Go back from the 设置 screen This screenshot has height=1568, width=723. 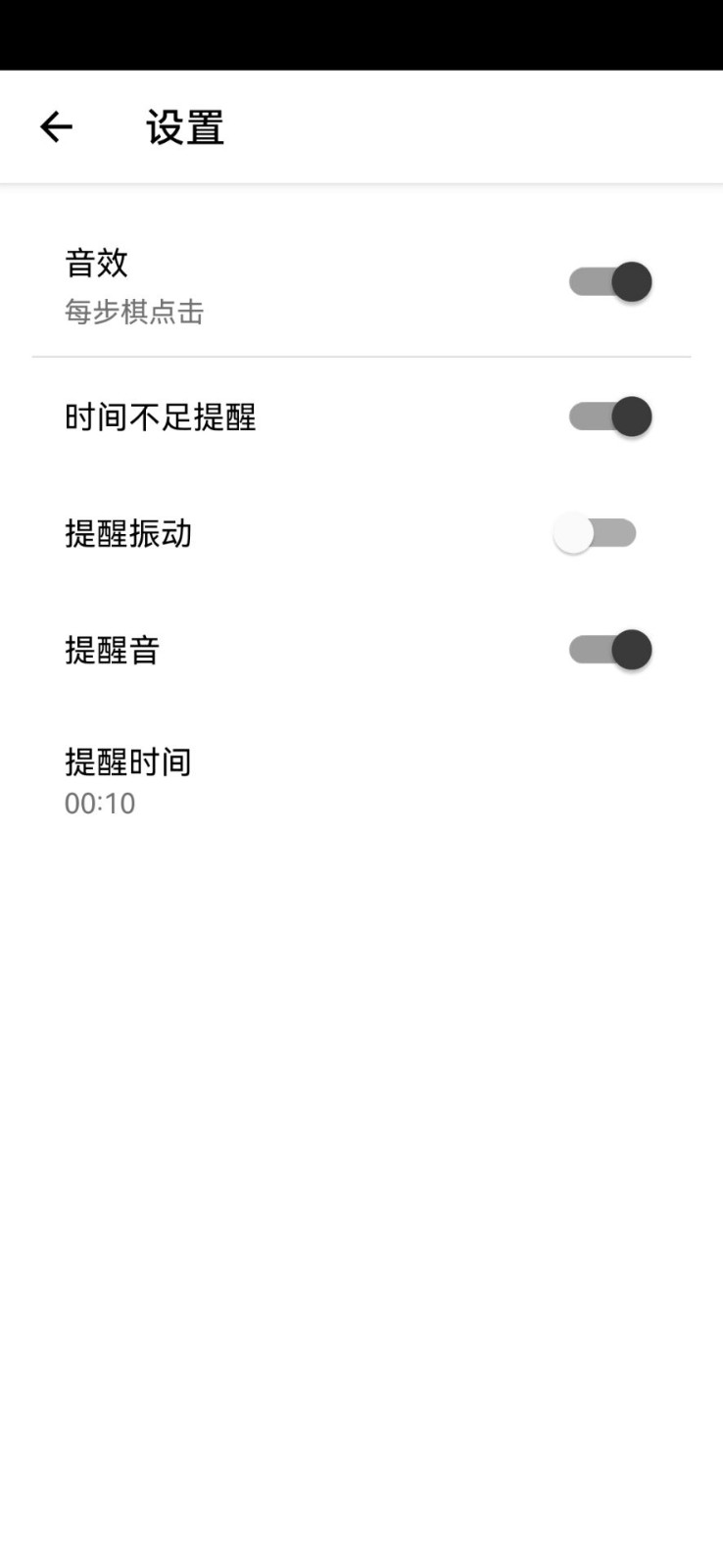point(57,127)
